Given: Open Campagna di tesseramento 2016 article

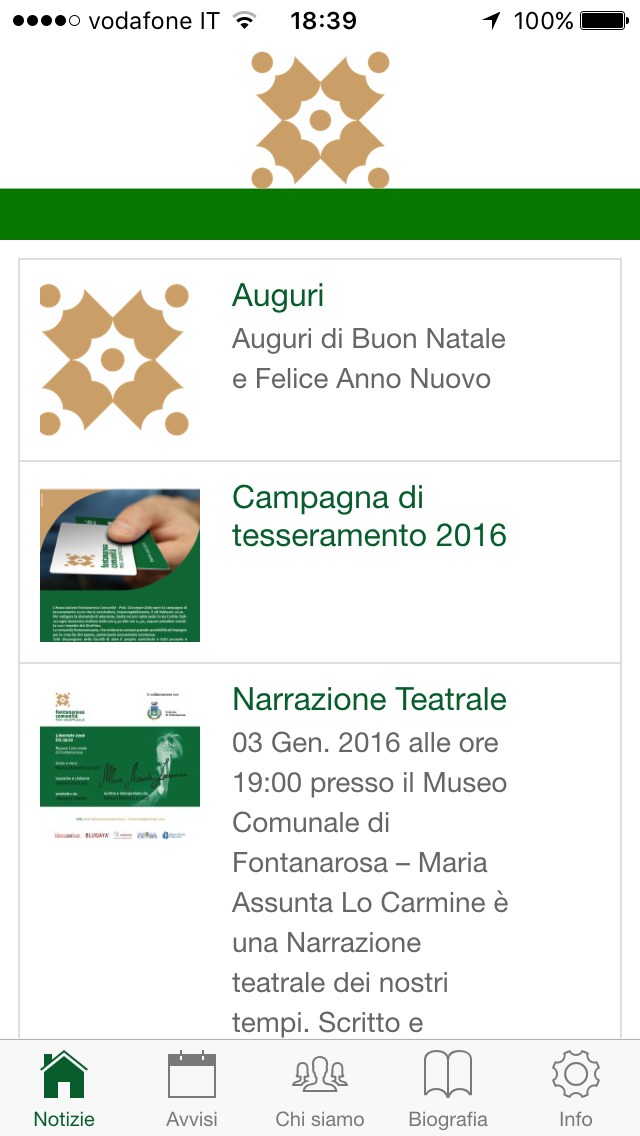Looking at the screenshot, I should 320,562.
